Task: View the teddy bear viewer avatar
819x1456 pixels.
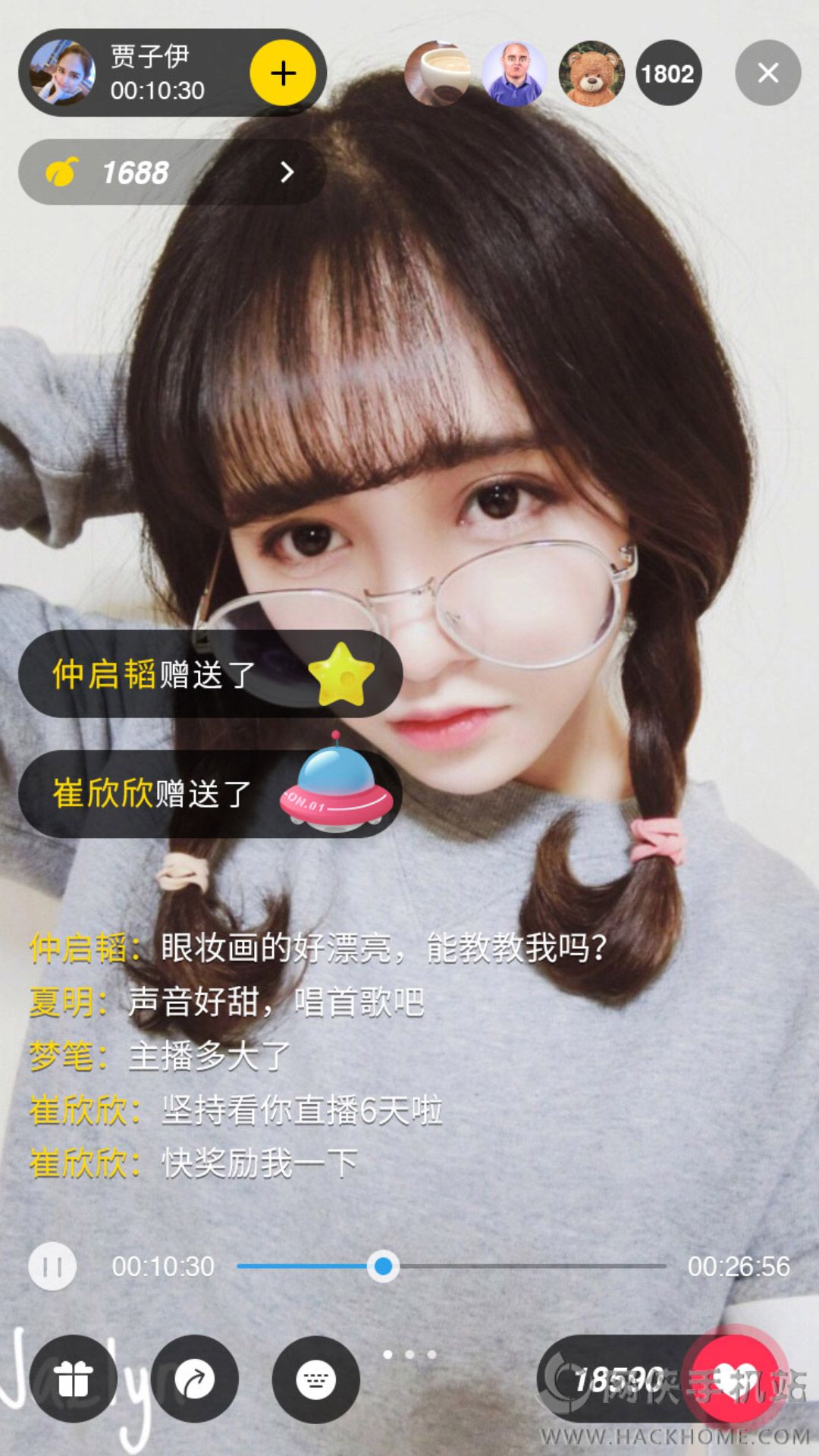Action: pos(591,74)
